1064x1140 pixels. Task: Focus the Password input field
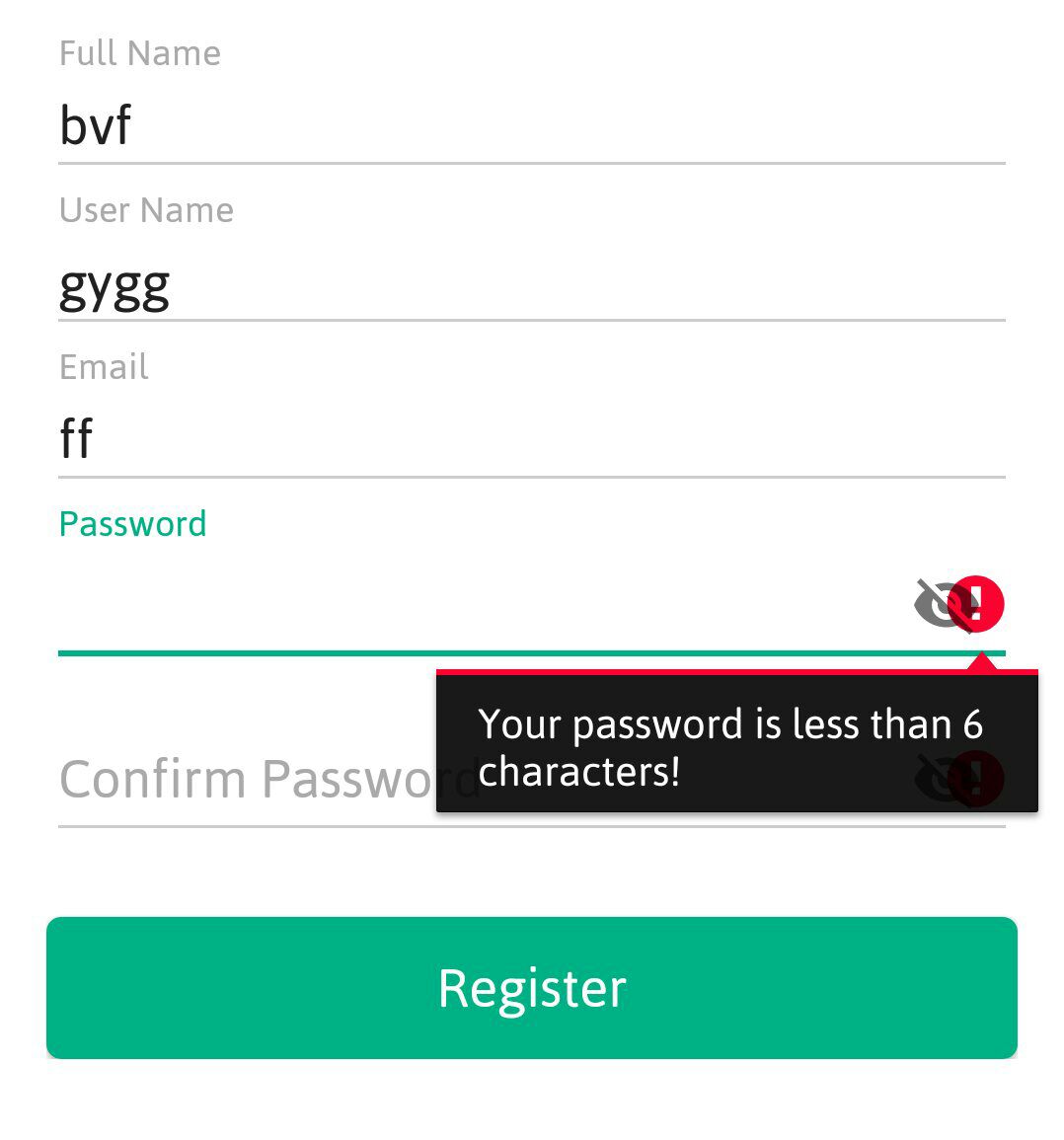point(474,604)
